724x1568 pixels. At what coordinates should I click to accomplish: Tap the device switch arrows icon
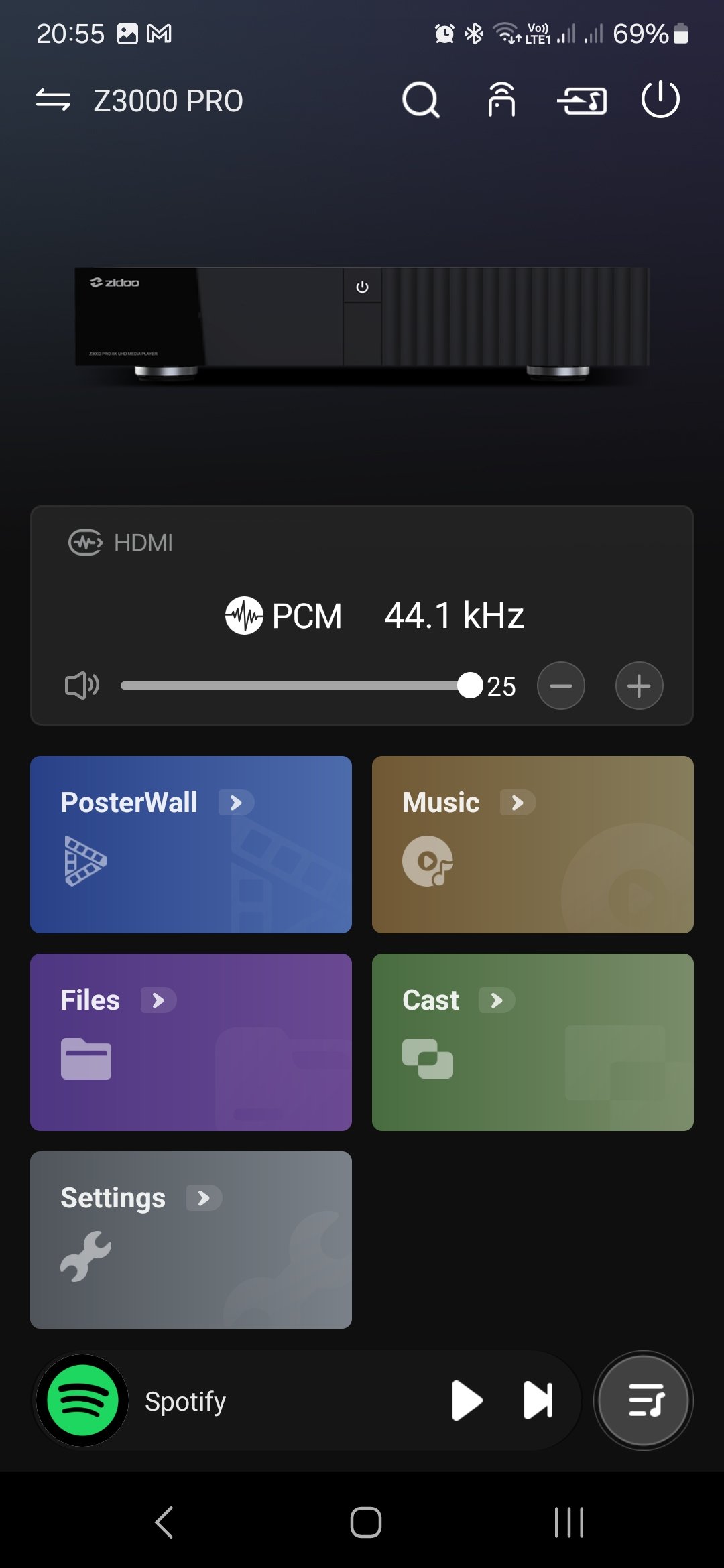click(54, 101)
